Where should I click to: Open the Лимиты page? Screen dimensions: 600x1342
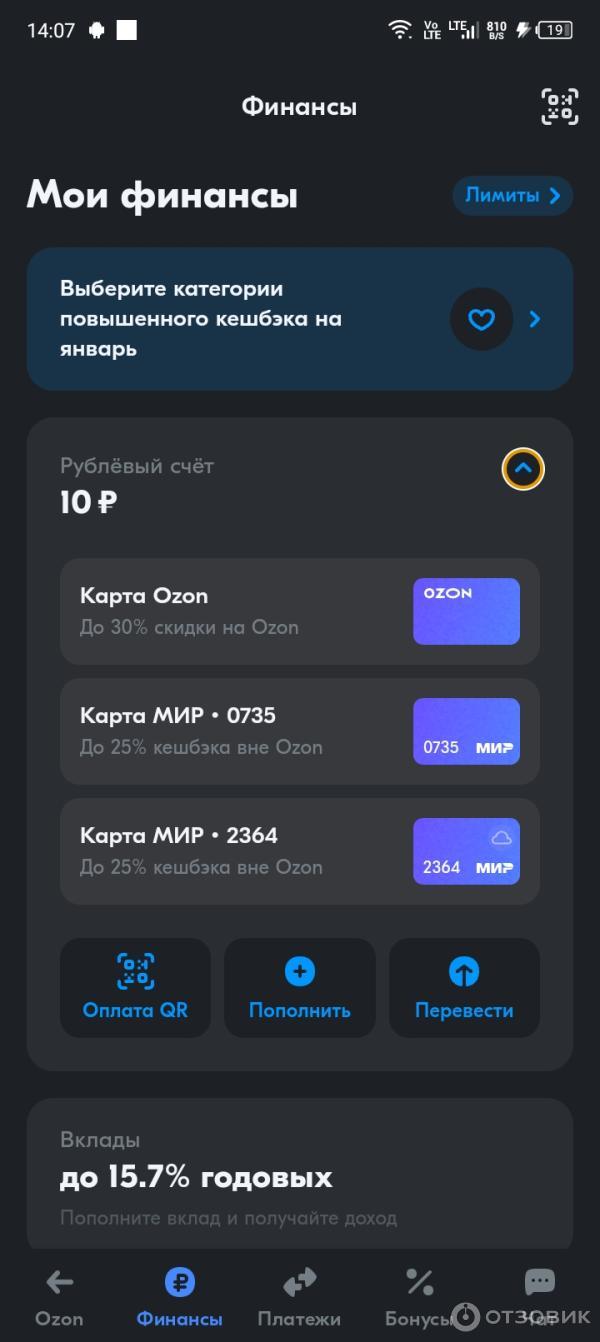click(512, 195)
